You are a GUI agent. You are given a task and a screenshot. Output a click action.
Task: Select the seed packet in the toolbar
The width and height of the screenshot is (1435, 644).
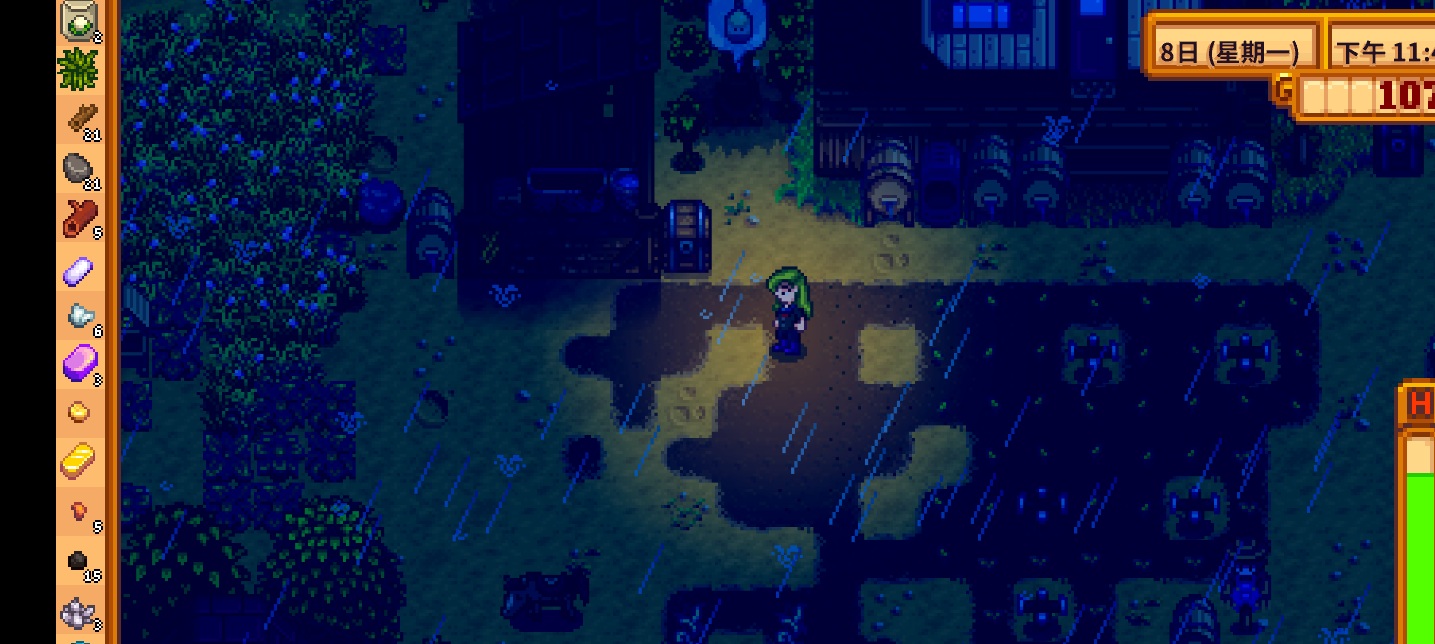[x=79, y=20]
